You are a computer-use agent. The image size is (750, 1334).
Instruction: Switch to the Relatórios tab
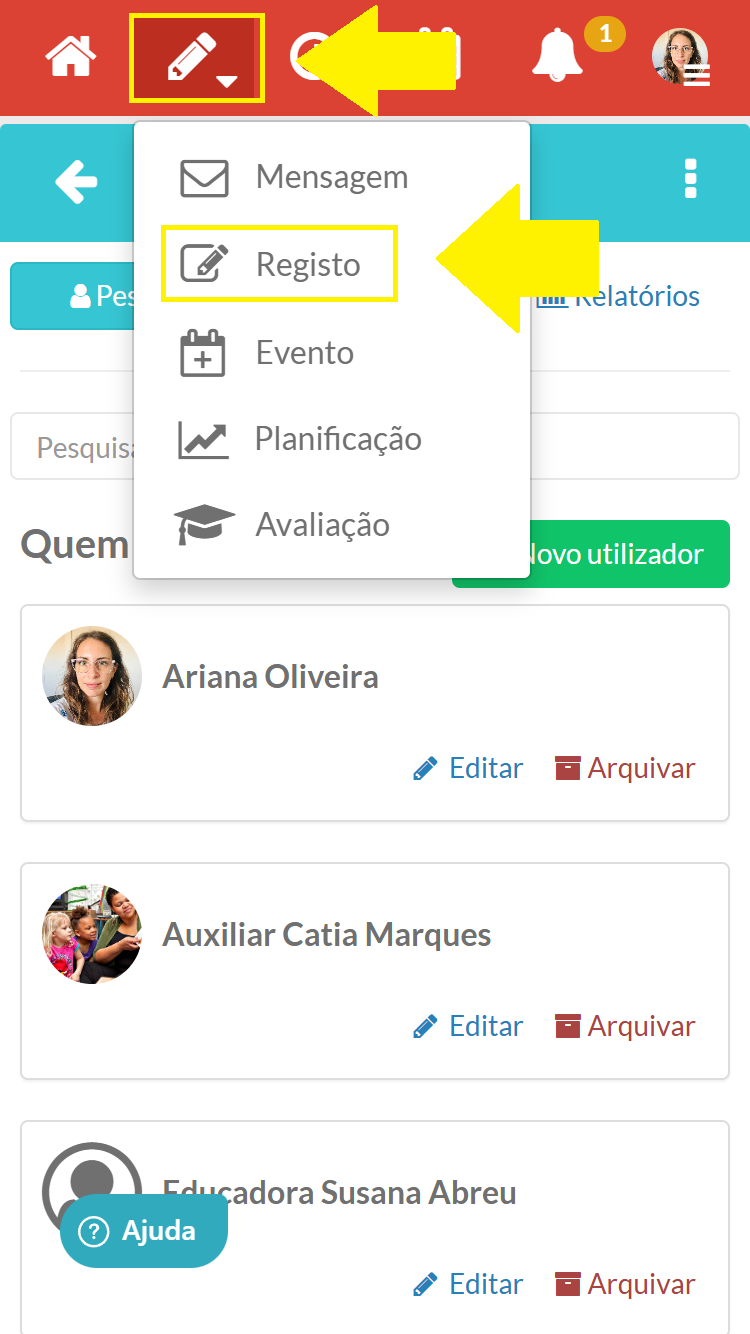(x=635, y=297)
